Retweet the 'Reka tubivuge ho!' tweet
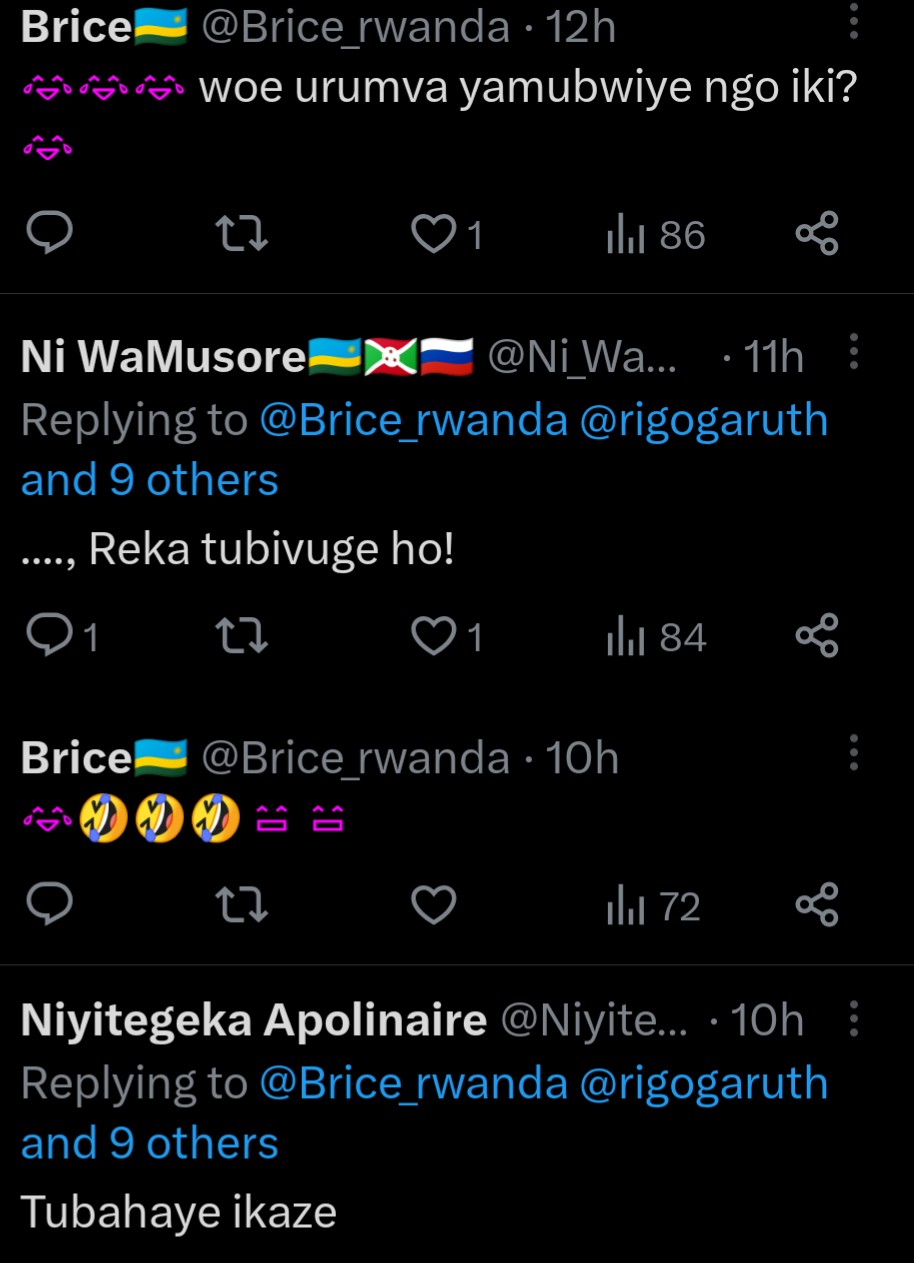The height and width of the screenshot is (1263, 914). pos(243,637)
